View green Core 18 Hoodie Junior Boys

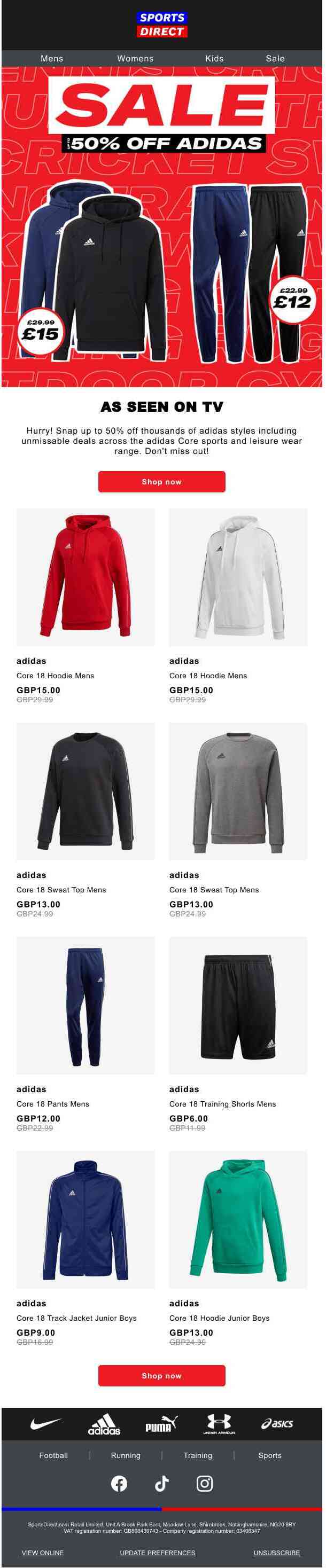pyautogui.click(x=238, y=1219)
